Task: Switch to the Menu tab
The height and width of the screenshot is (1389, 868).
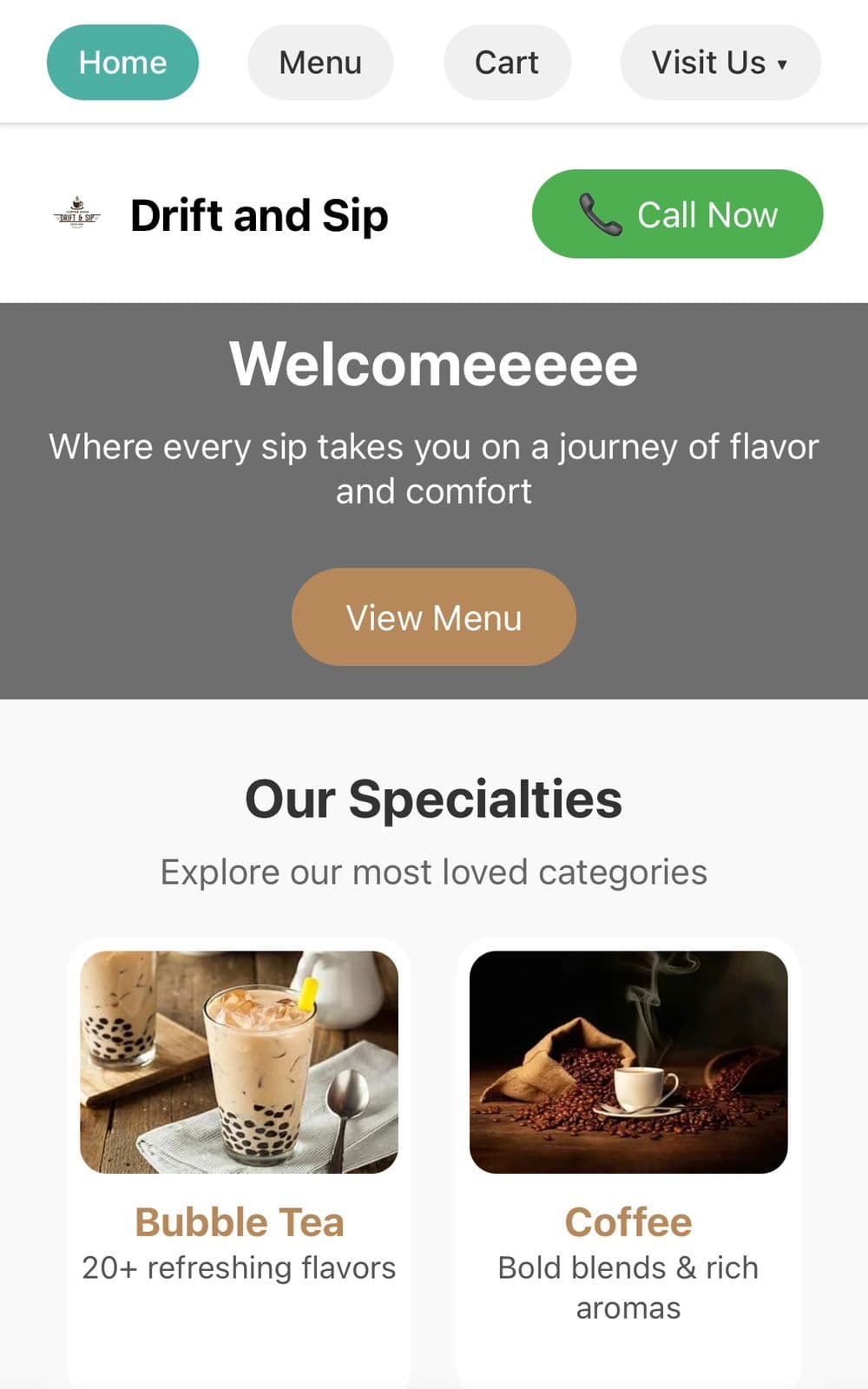Action: coord(320,63)
